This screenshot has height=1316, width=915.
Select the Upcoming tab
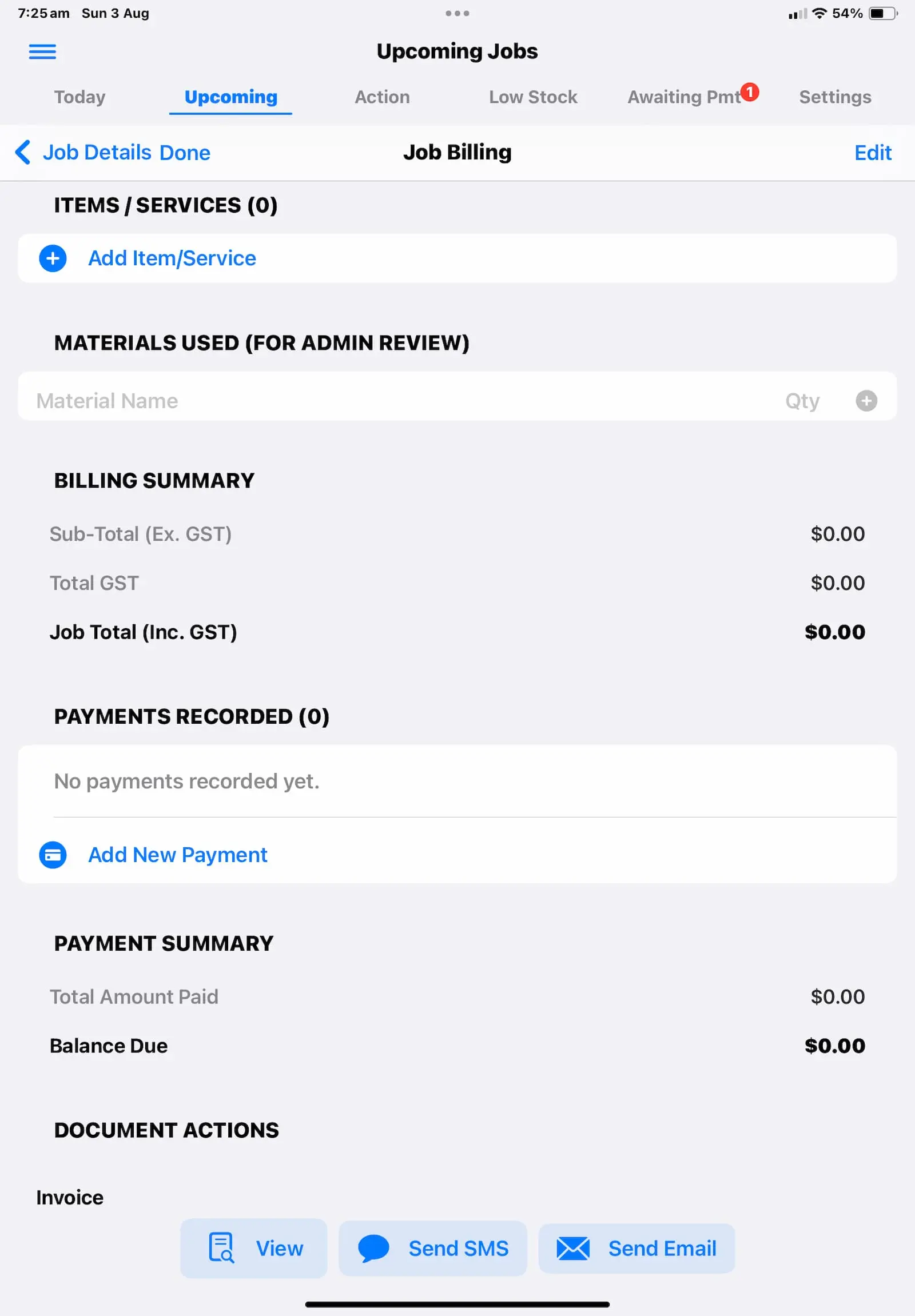(230, 97)
